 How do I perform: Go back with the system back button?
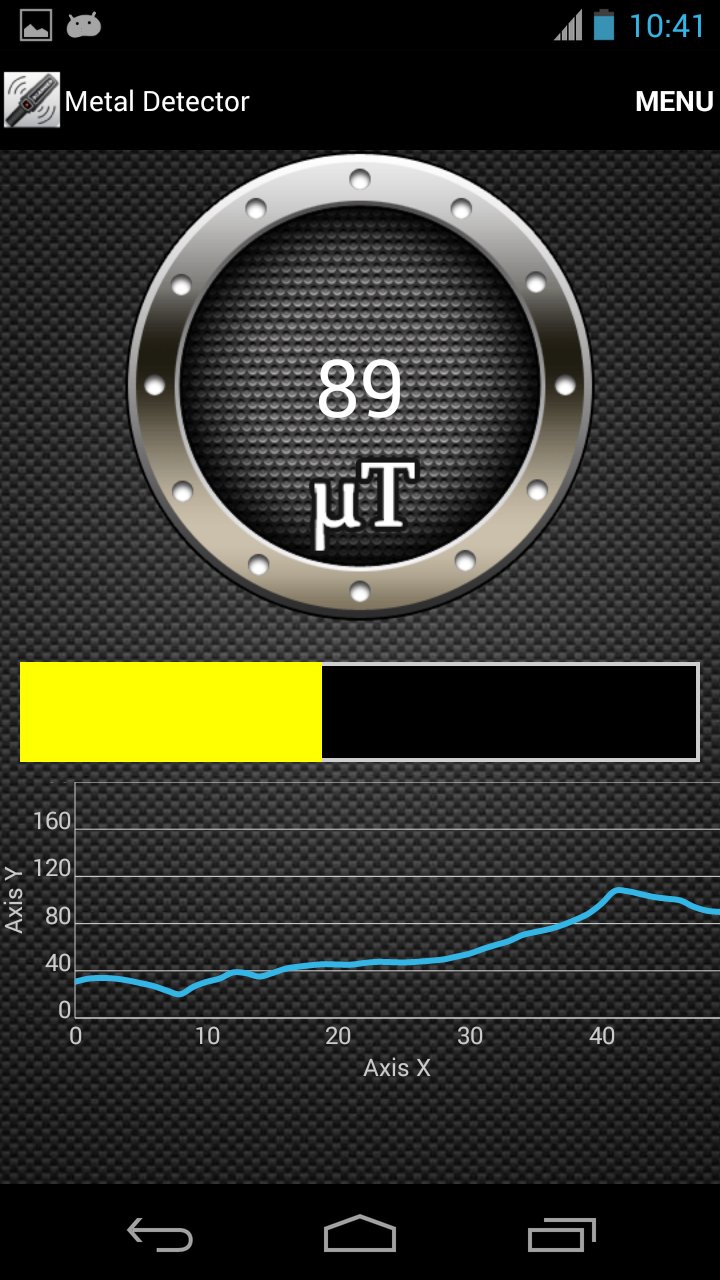click(x=160, y=1234)
